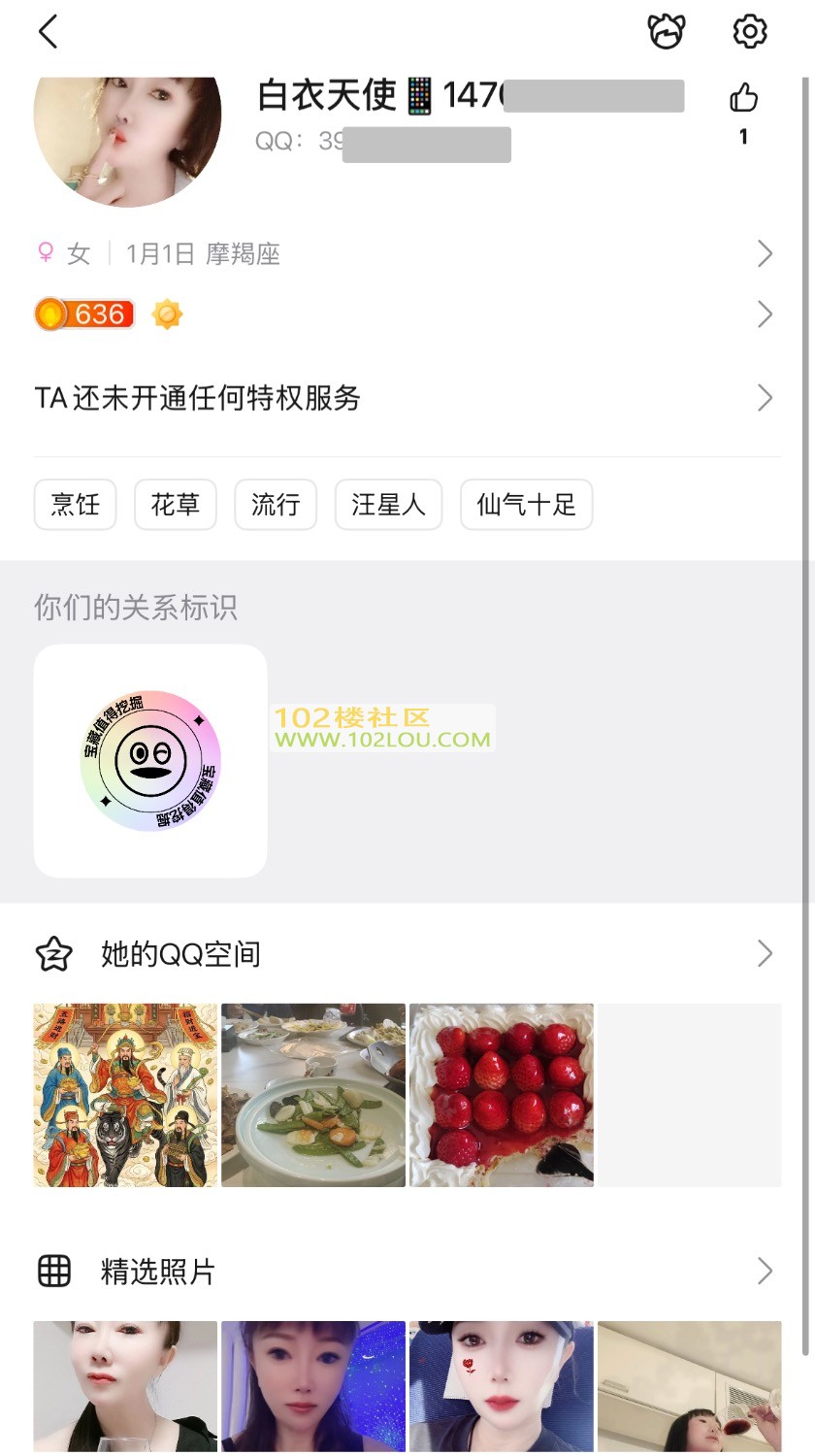Open the blue-background selfie in 精选照片

coord(313,1386)
